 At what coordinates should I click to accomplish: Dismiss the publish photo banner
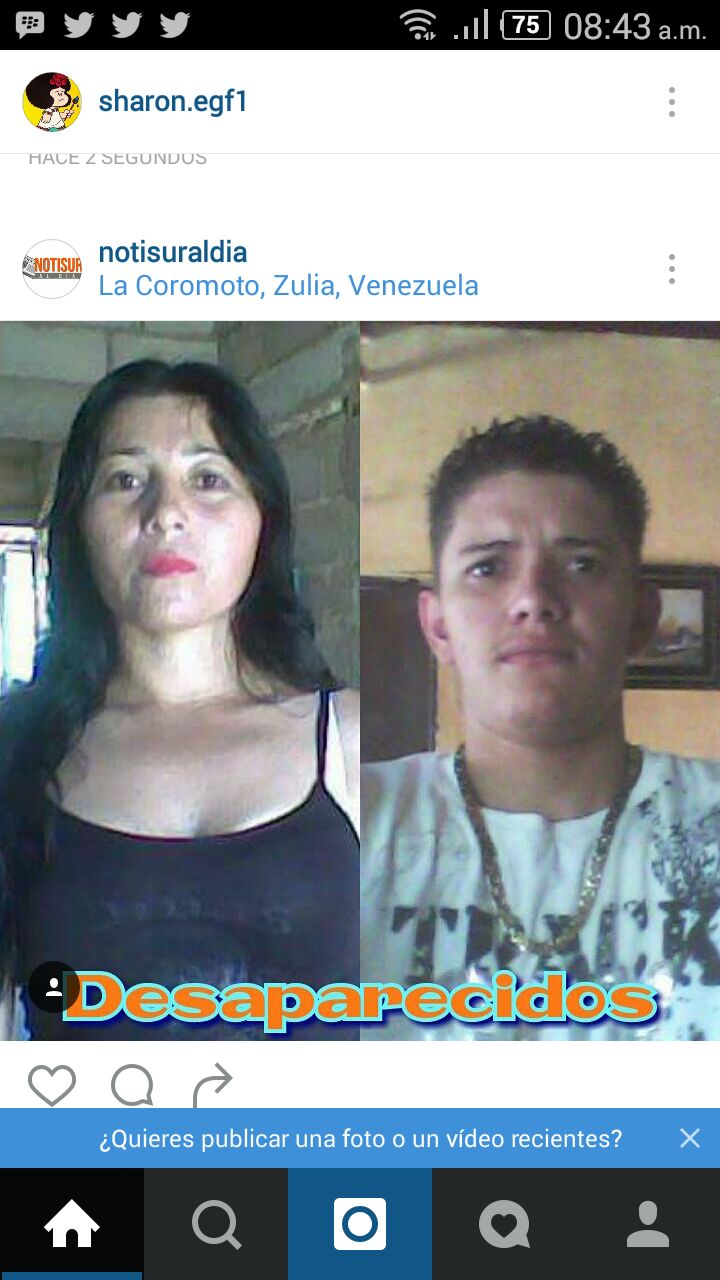tap(690, 1138)
